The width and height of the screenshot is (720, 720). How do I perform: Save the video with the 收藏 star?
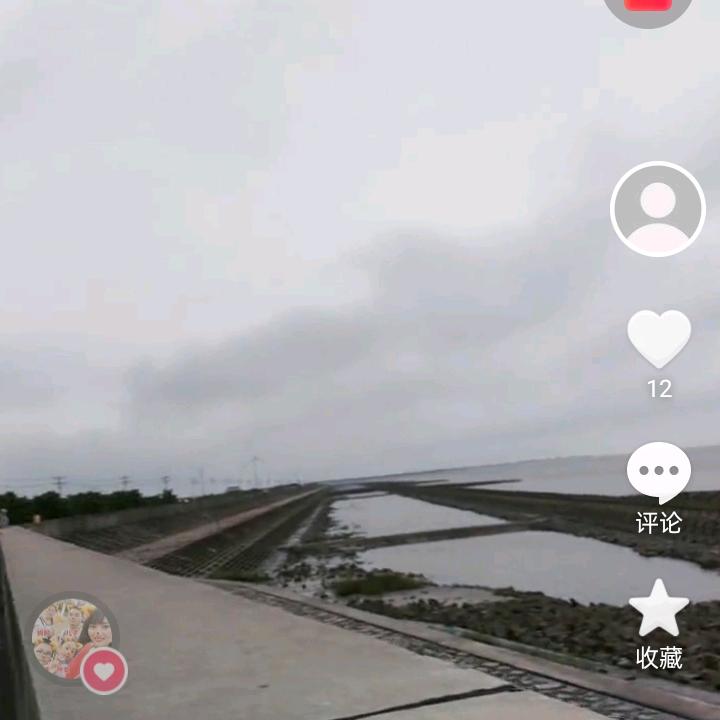659,609
